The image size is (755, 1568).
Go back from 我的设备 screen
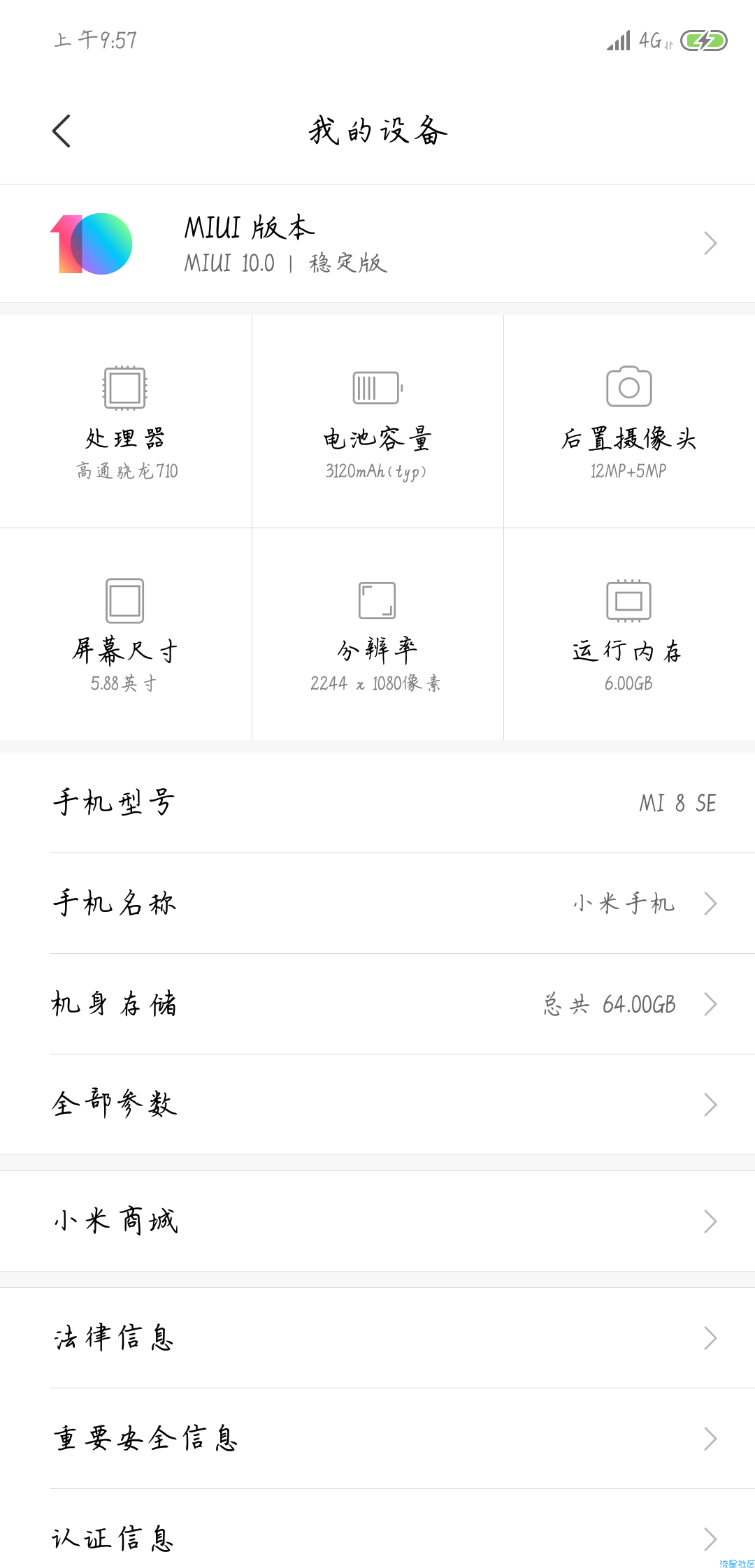click(x=62, y=131)
